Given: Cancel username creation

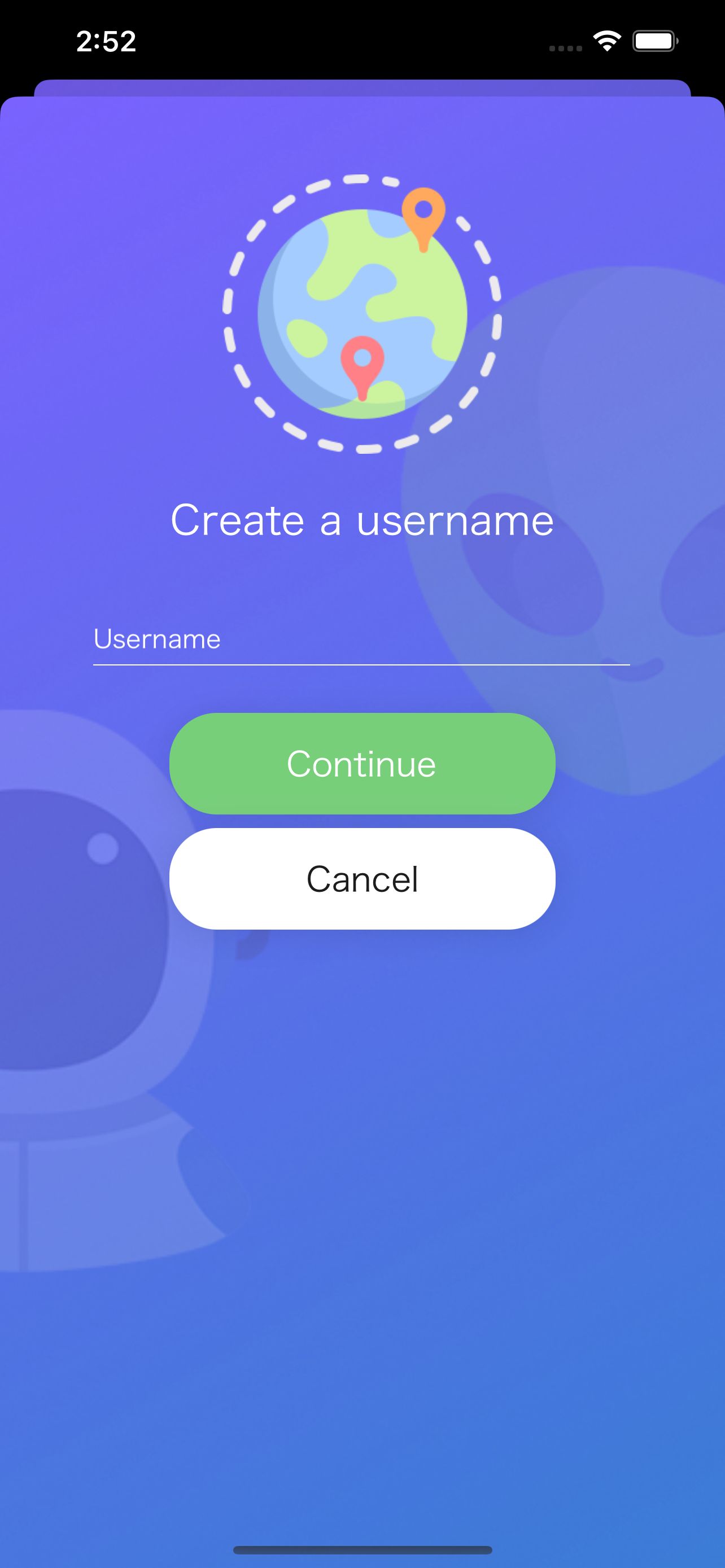Looking at the screenshot, I should pos(362,878).
